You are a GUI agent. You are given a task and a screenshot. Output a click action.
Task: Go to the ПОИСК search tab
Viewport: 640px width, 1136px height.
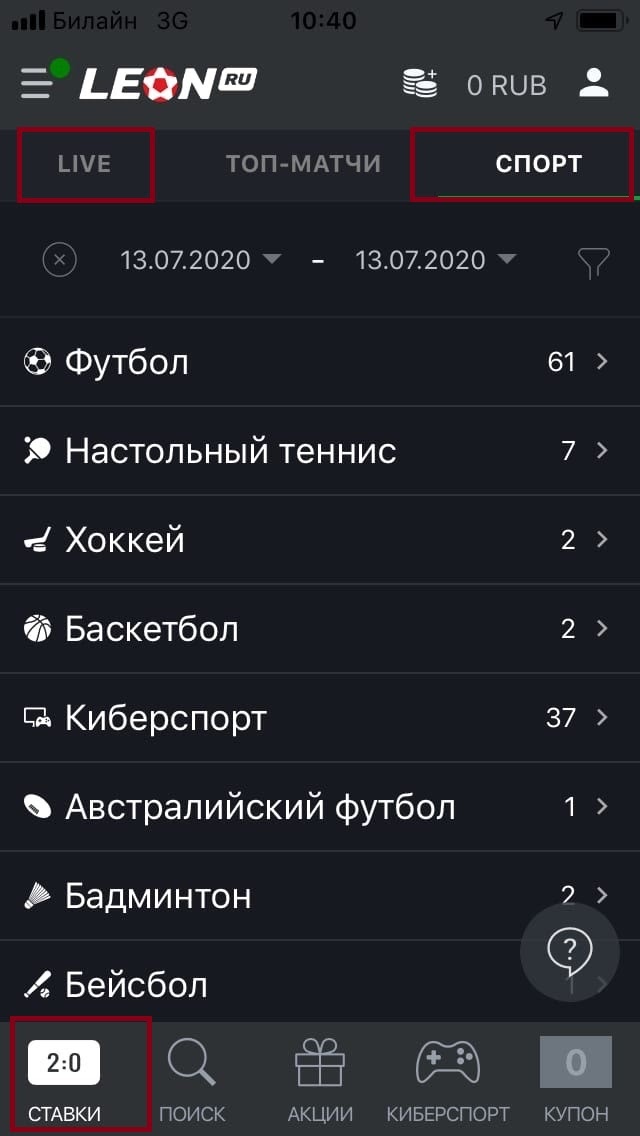click(192, 1080)
